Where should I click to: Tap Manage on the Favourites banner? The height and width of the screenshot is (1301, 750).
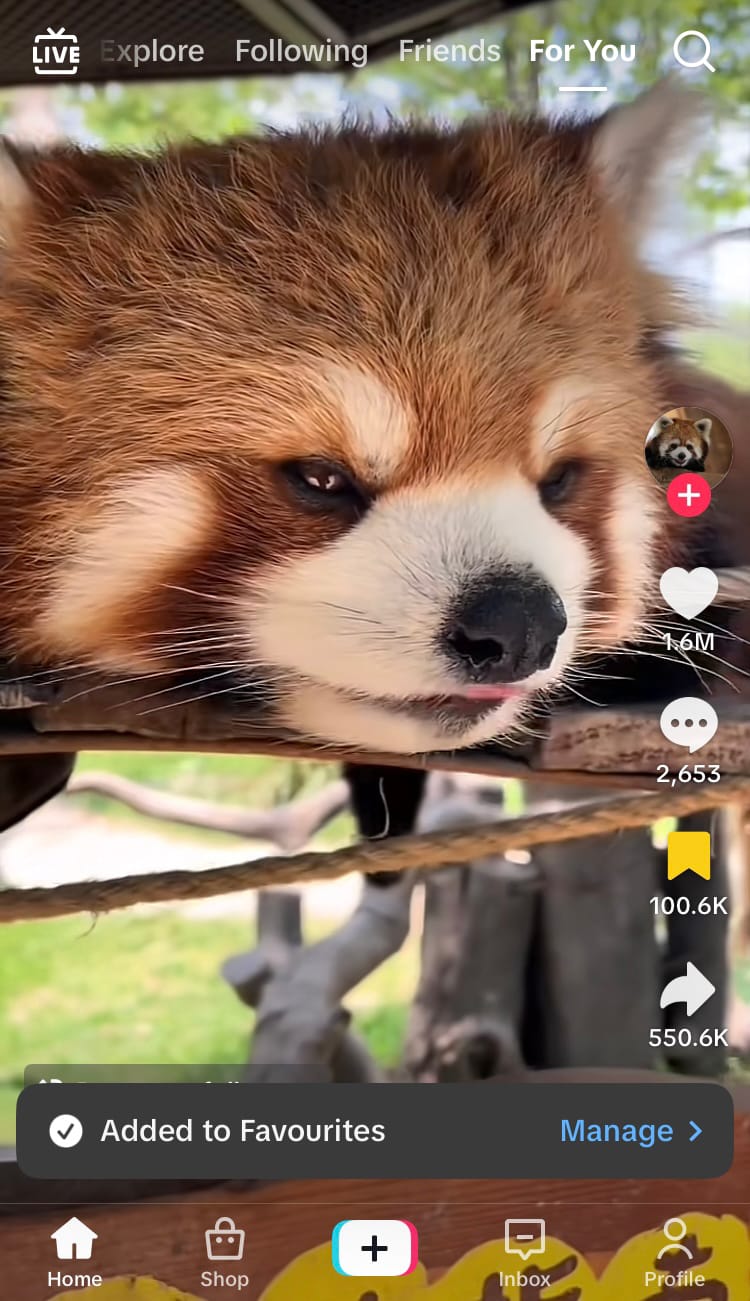[x=630, y=1131]
